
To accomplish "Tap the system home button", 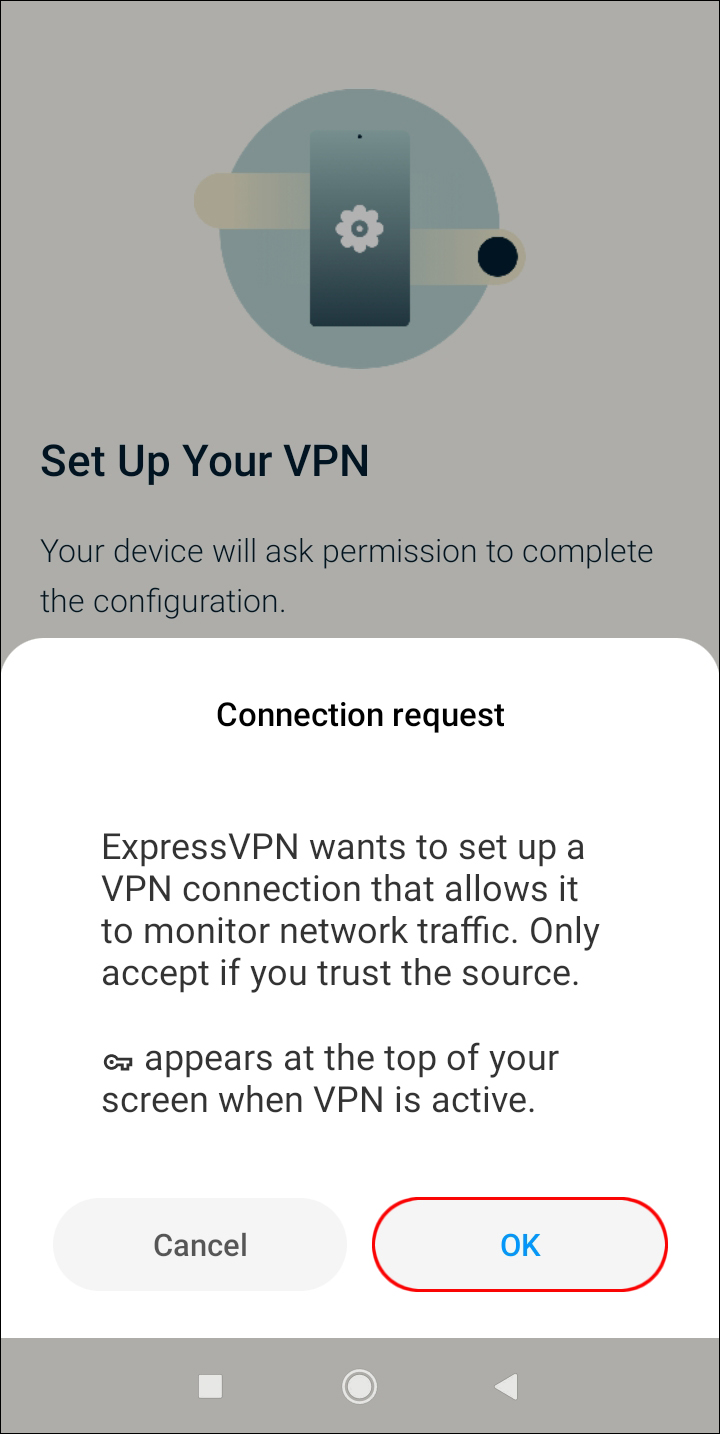I will (x=359, y=1386).
